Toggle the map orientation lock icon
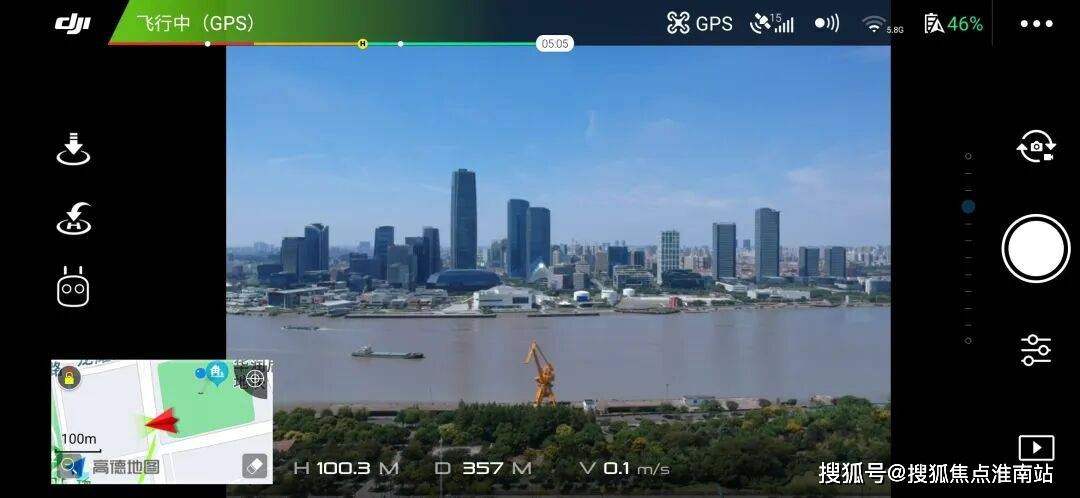Image resolution: width=1080 pixels, height=498 pixels. [68, 377]
